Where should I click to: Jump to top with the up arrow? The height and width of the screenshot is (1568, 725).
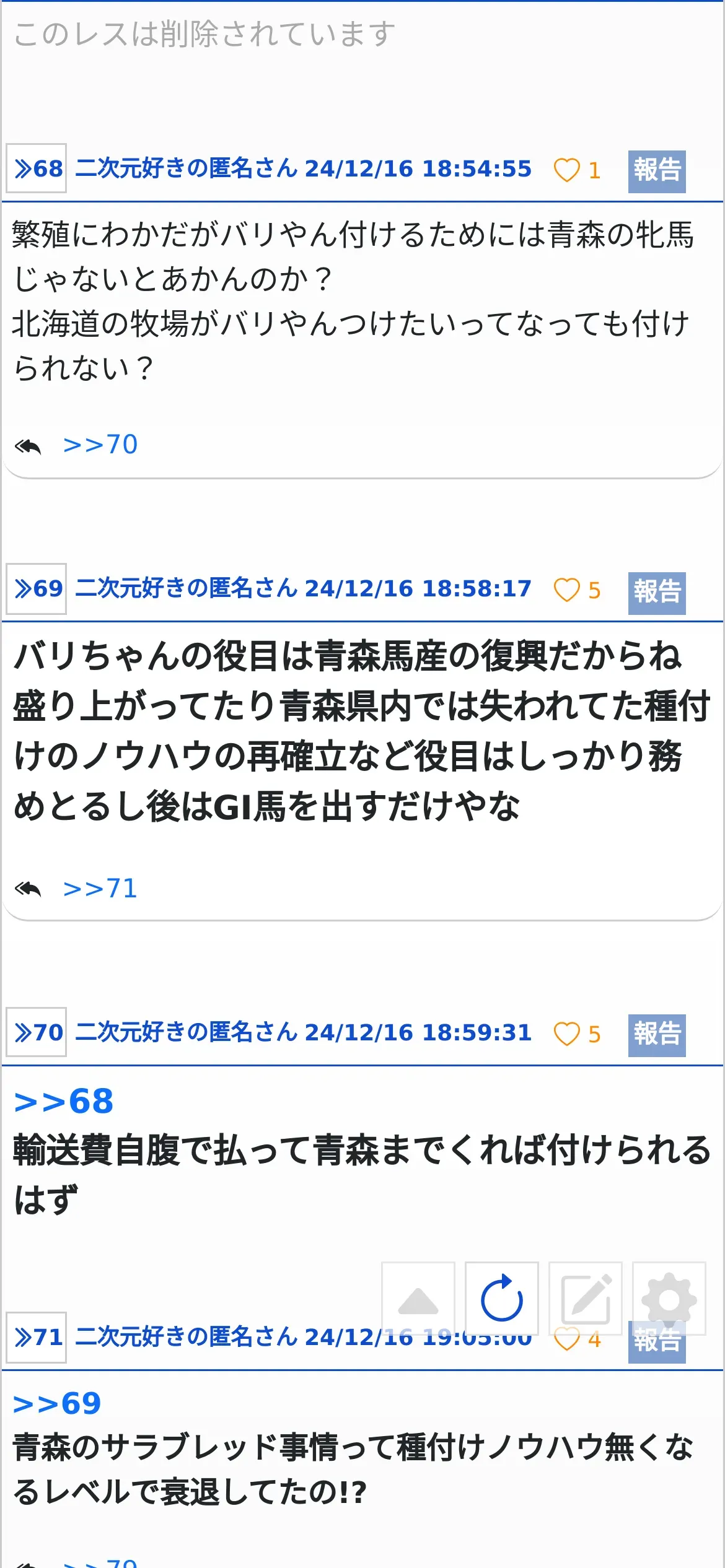tap(418, 1299)
